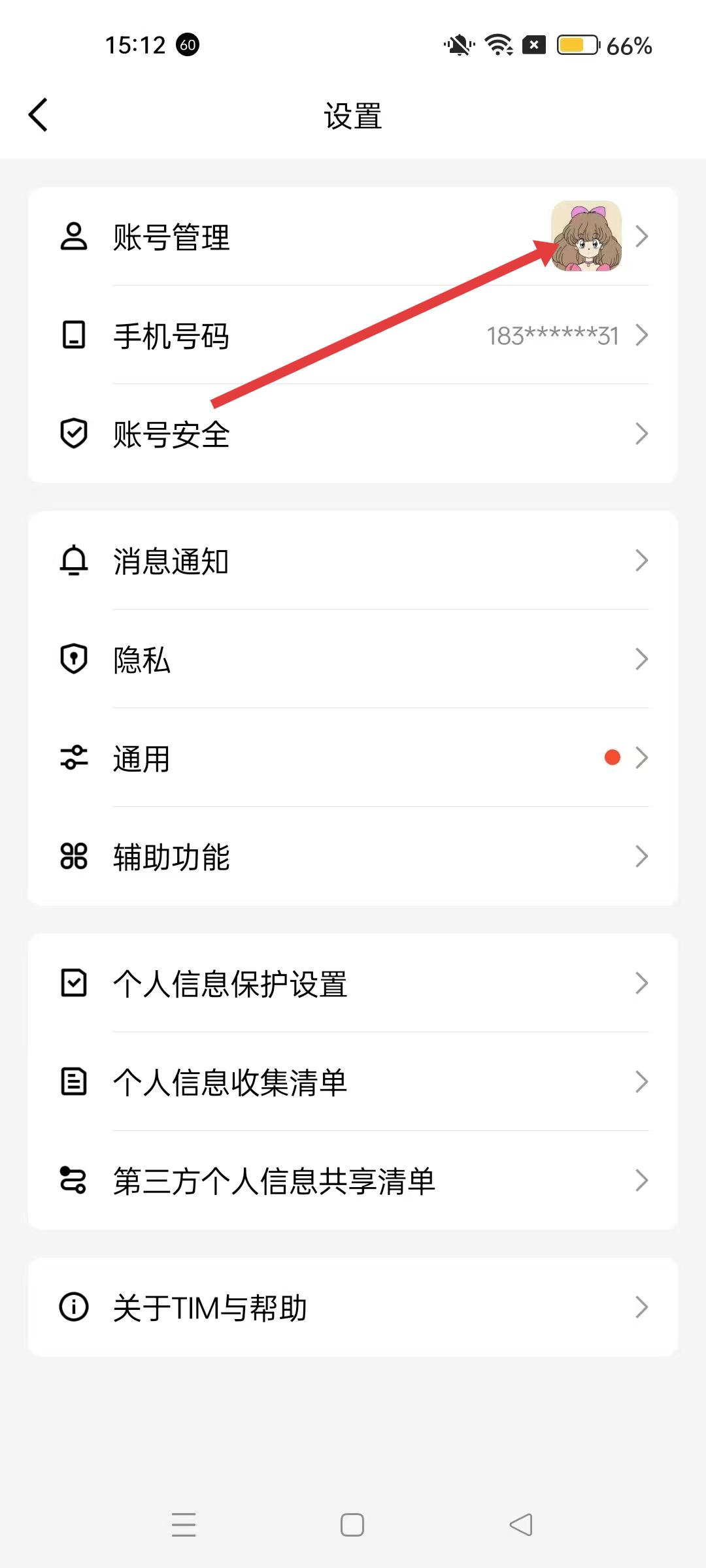Open 账号管理 via the person icon
The image size is (706, 1568).
tap(74, 237)
